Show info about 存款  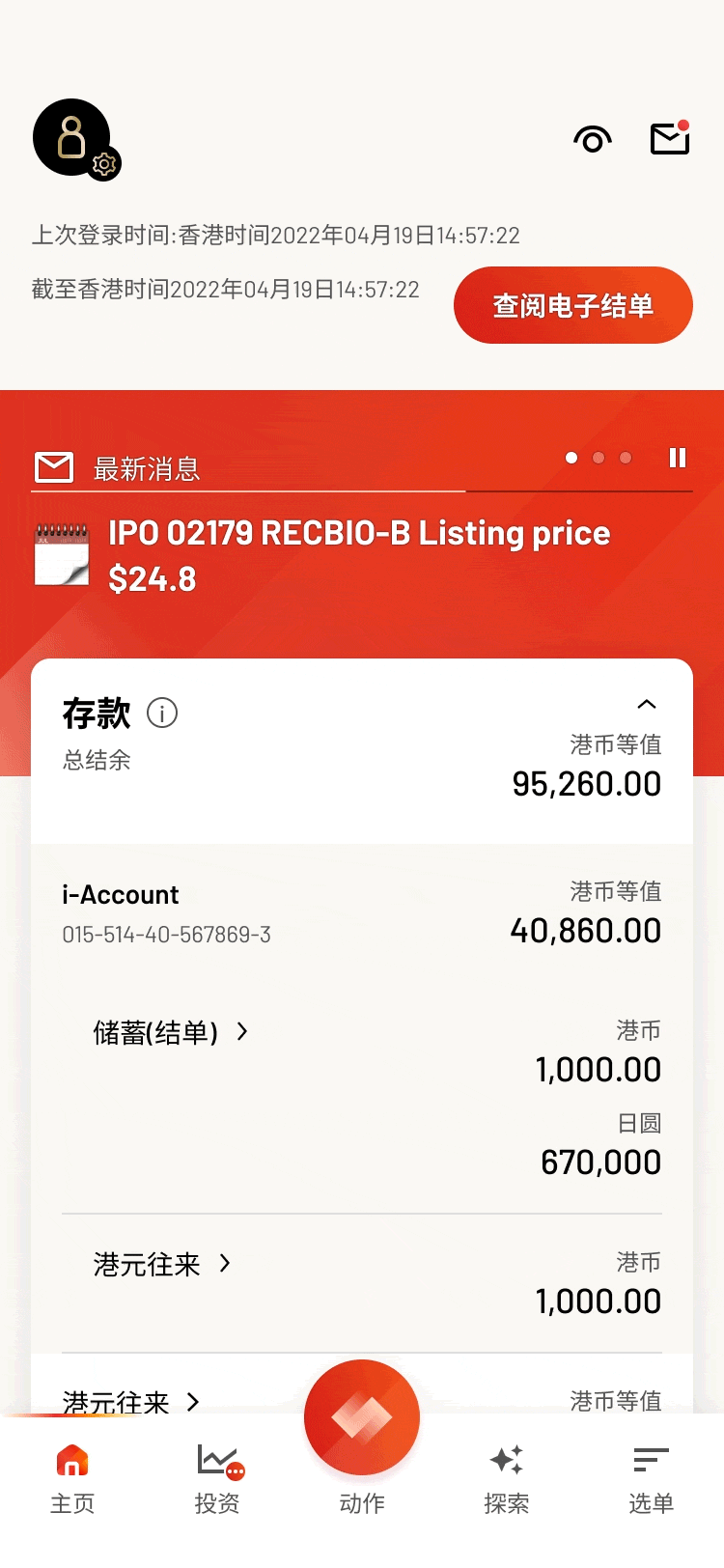(162, 714)
